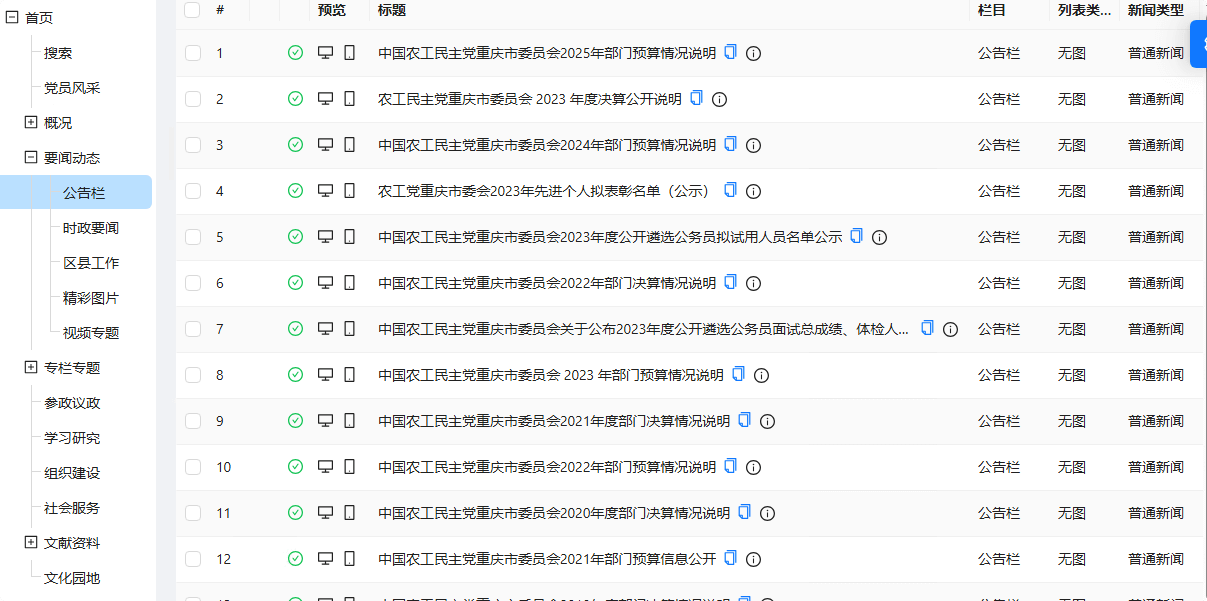Check the checkbox for row 1

pos(193,53)
